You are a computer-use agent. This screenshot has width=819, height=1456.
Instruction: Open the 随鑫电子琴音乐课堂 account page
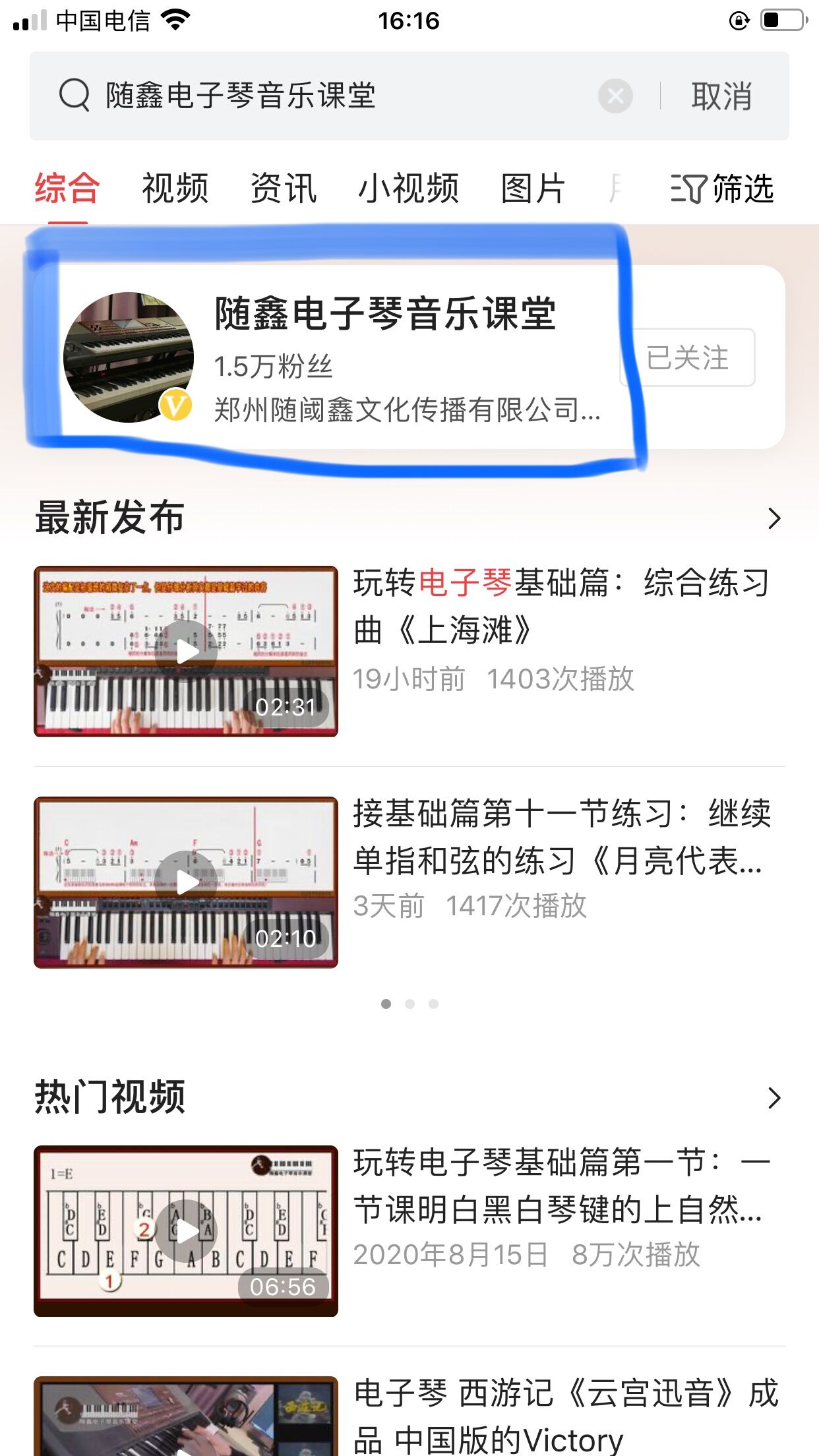coord(386,317)
